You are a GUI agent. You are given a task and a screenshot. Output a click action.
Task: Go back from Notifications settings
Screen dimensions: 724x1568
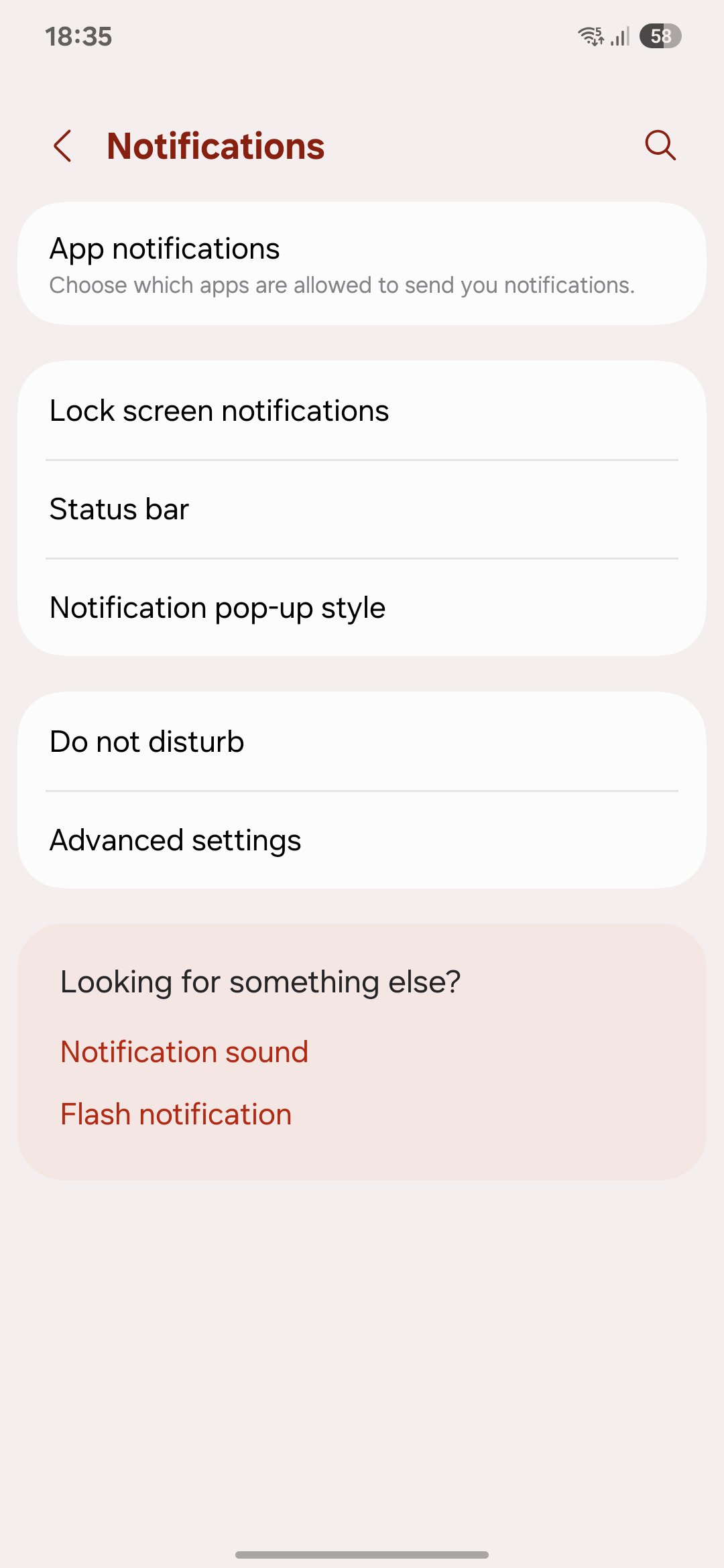(62, 146)
